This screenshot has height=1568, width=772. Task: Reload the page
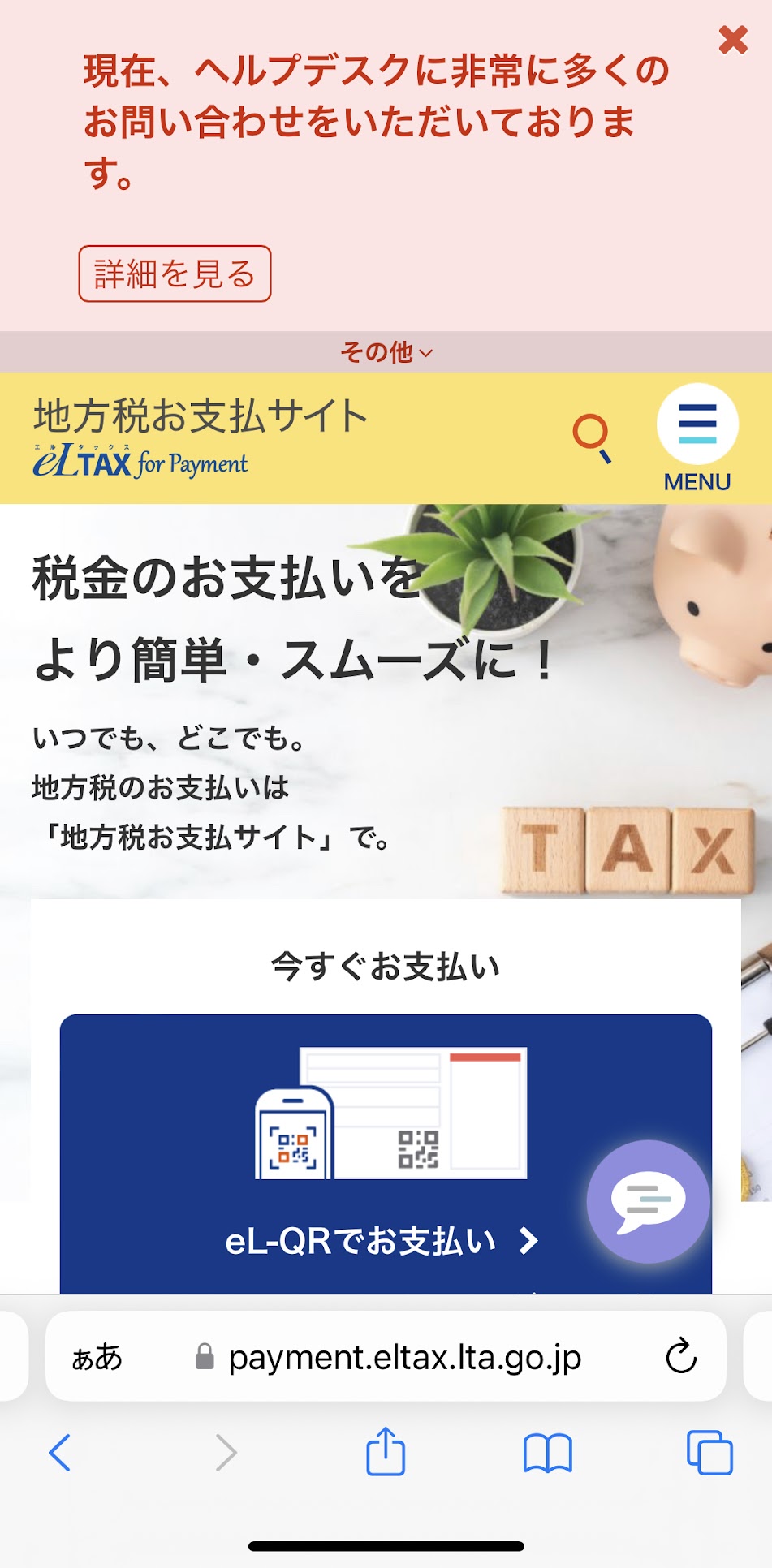click(680, 1356)
